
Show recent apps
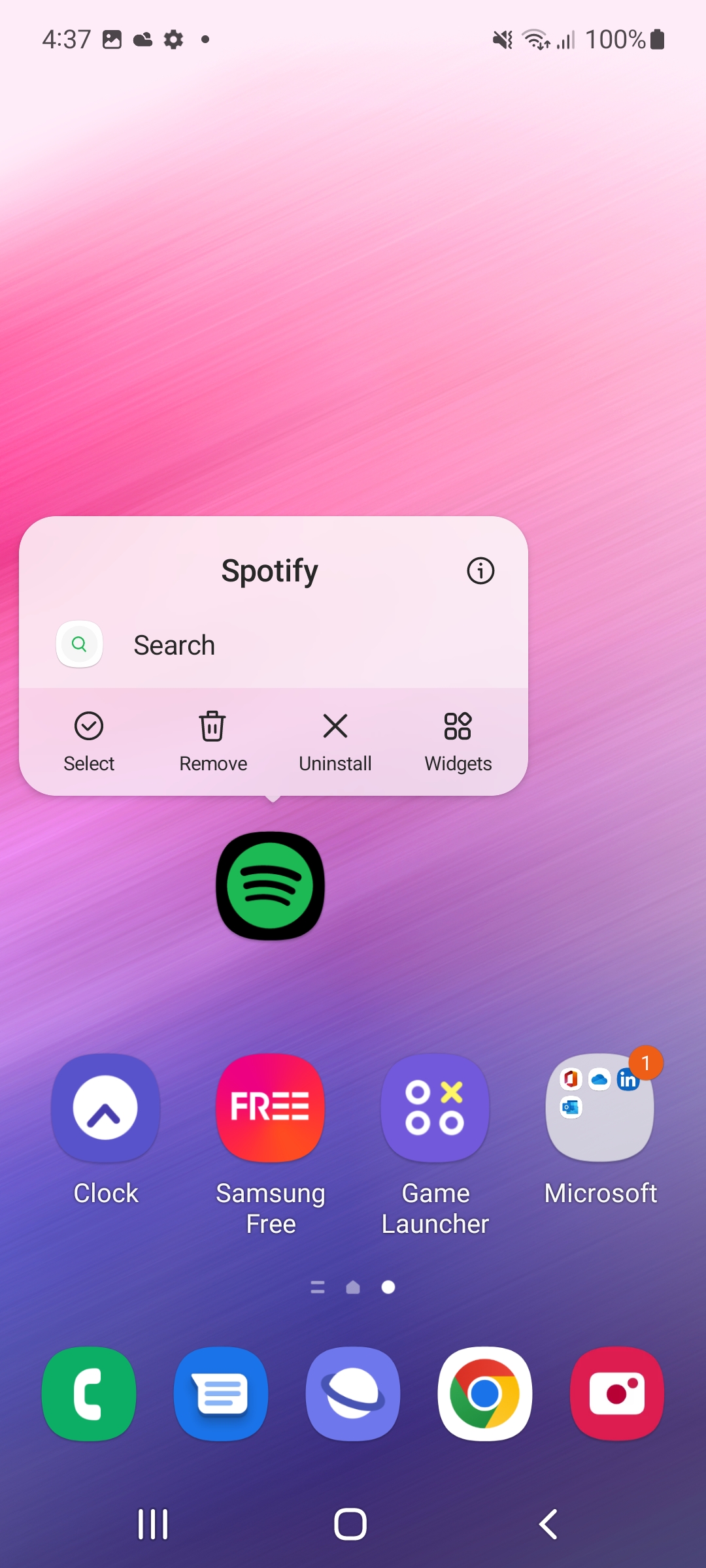pos(153,1524)
